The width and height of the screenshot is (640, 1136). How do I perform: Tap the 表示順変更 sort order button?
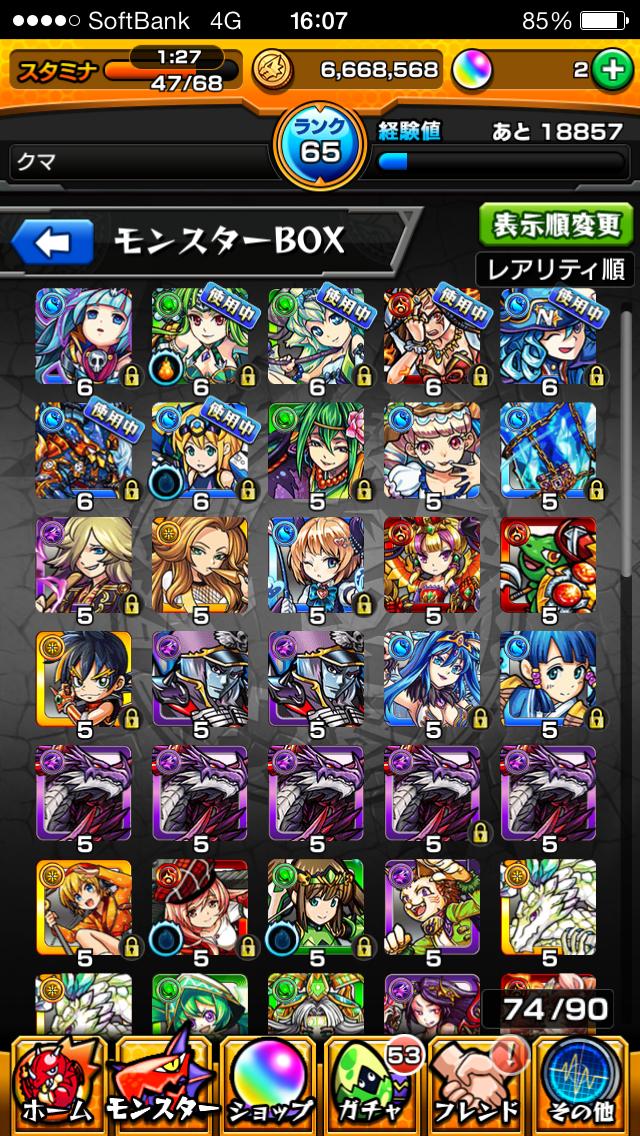[x=555, y=225]
